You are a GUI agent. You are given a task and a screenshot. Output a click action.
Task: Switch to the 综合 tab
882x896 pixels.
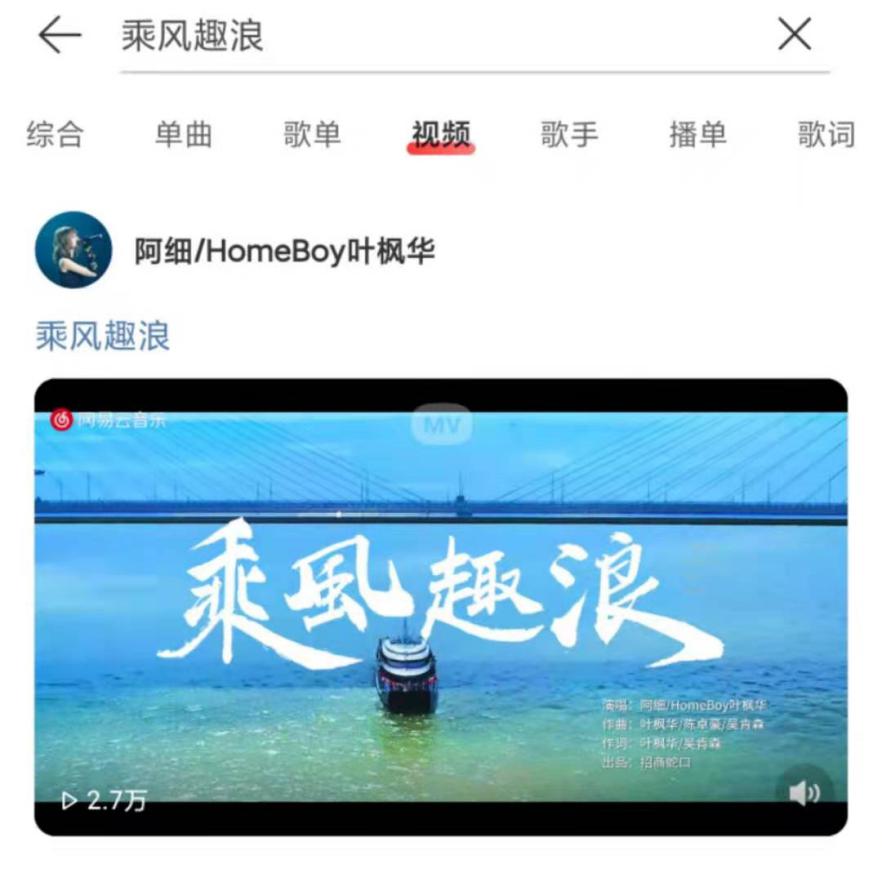55,135
